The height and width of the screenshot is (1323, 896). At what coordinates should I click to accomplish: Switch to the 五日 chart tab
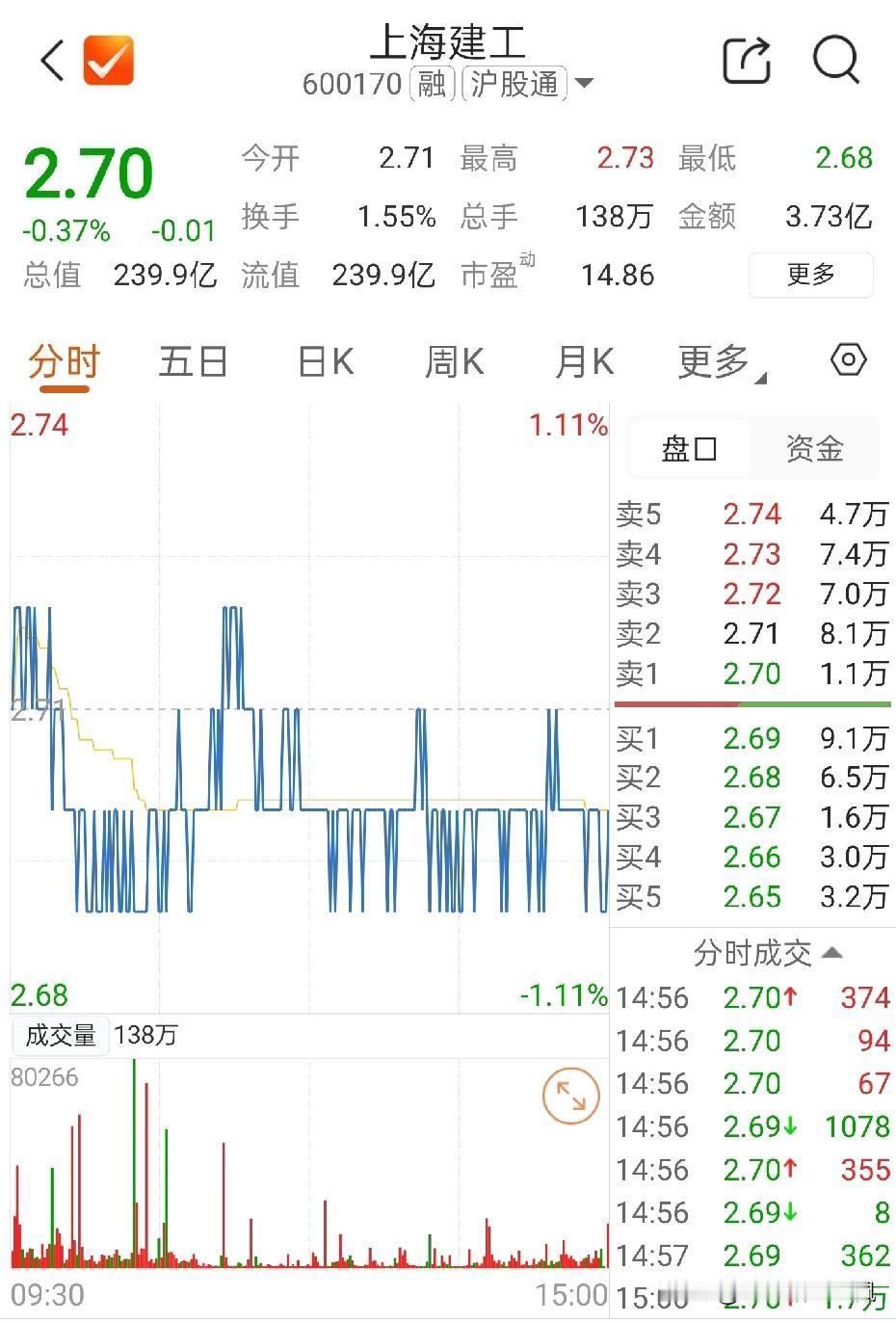coord(193,361)
